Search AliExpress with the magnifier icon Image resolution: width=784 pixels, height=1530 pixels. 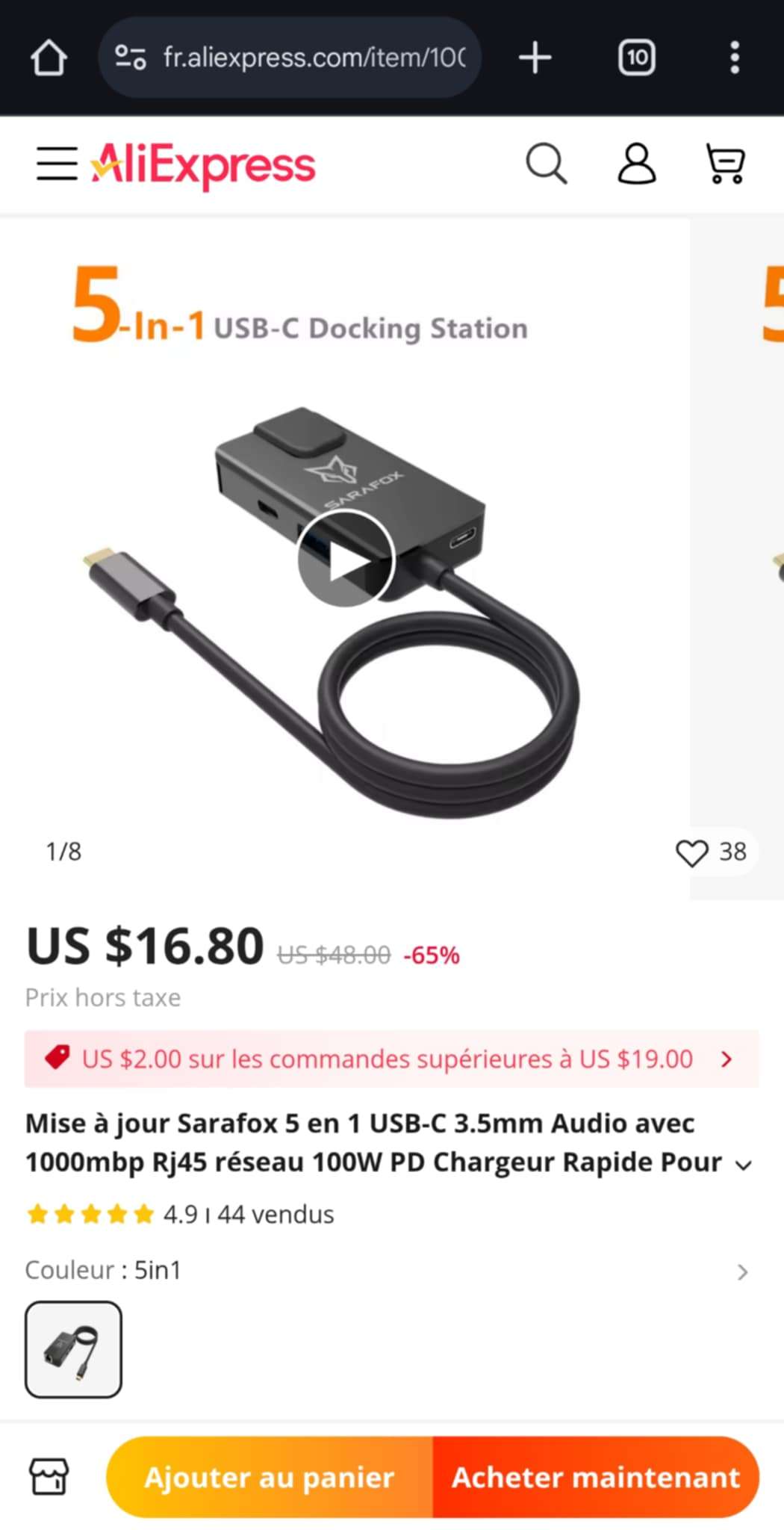(x=546, y=164)
